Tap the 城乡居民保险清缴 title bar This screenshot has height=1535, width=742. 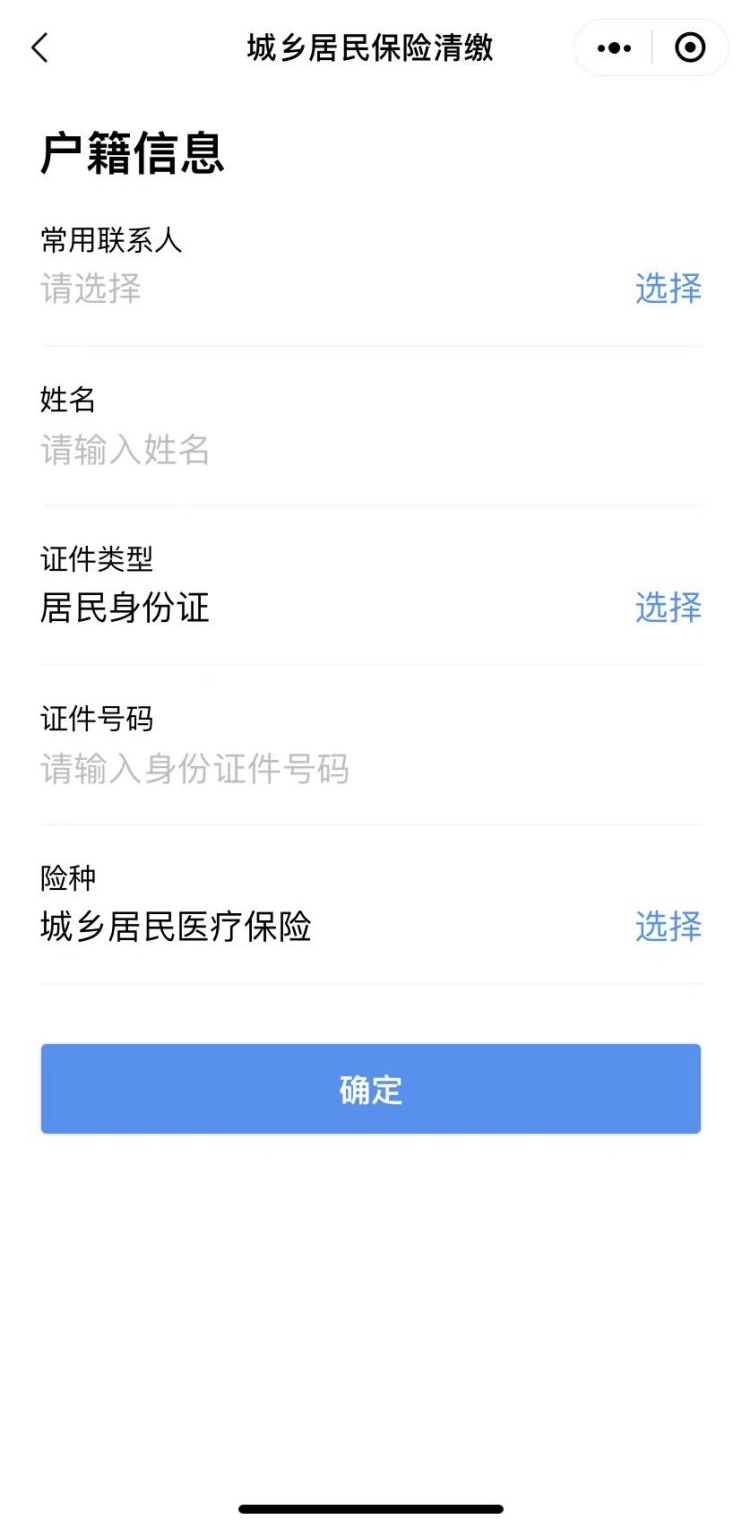371,47
